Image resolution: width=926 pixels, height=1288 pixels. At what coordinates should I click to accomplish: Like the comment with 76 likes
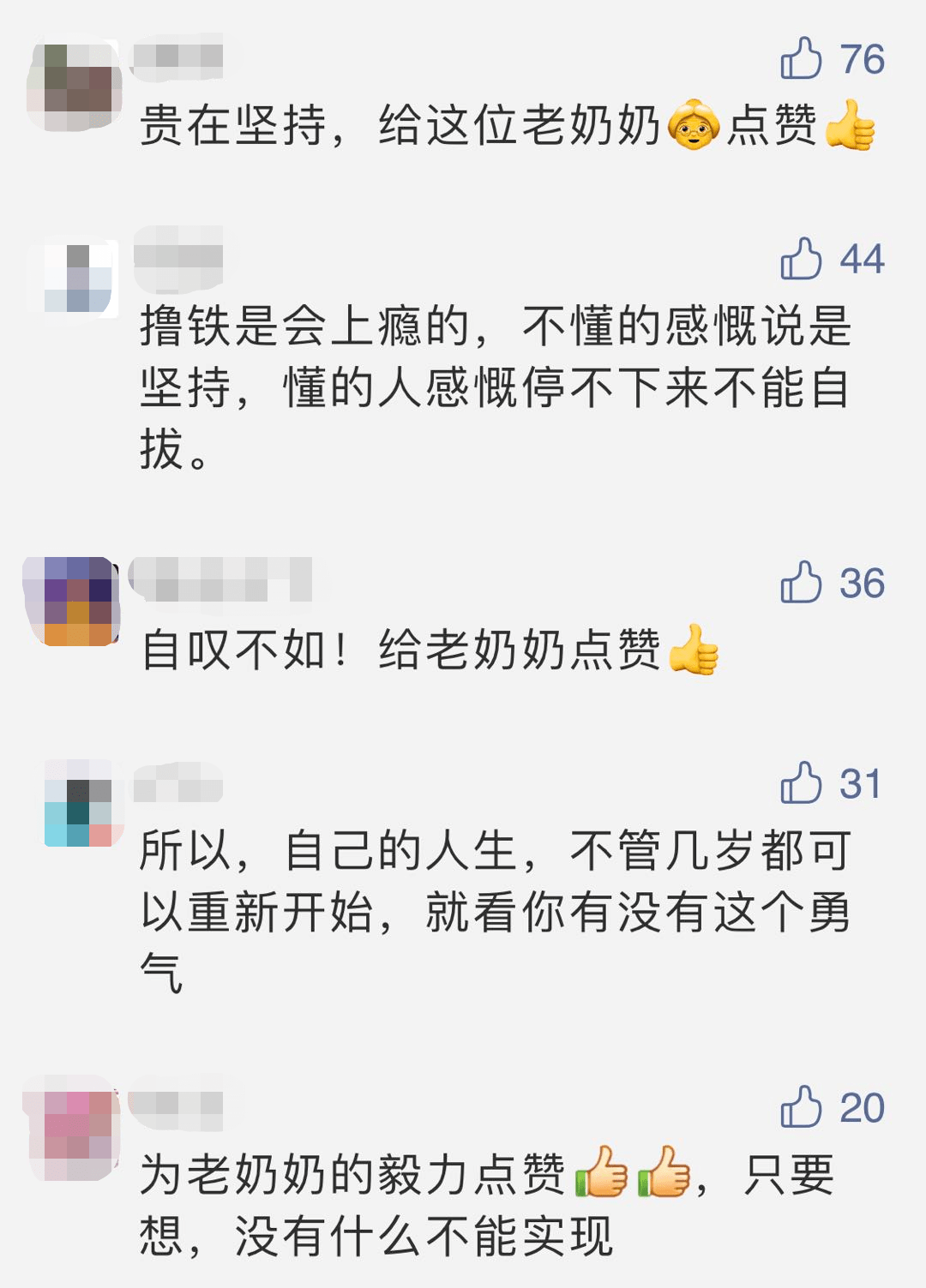(802, 58)
